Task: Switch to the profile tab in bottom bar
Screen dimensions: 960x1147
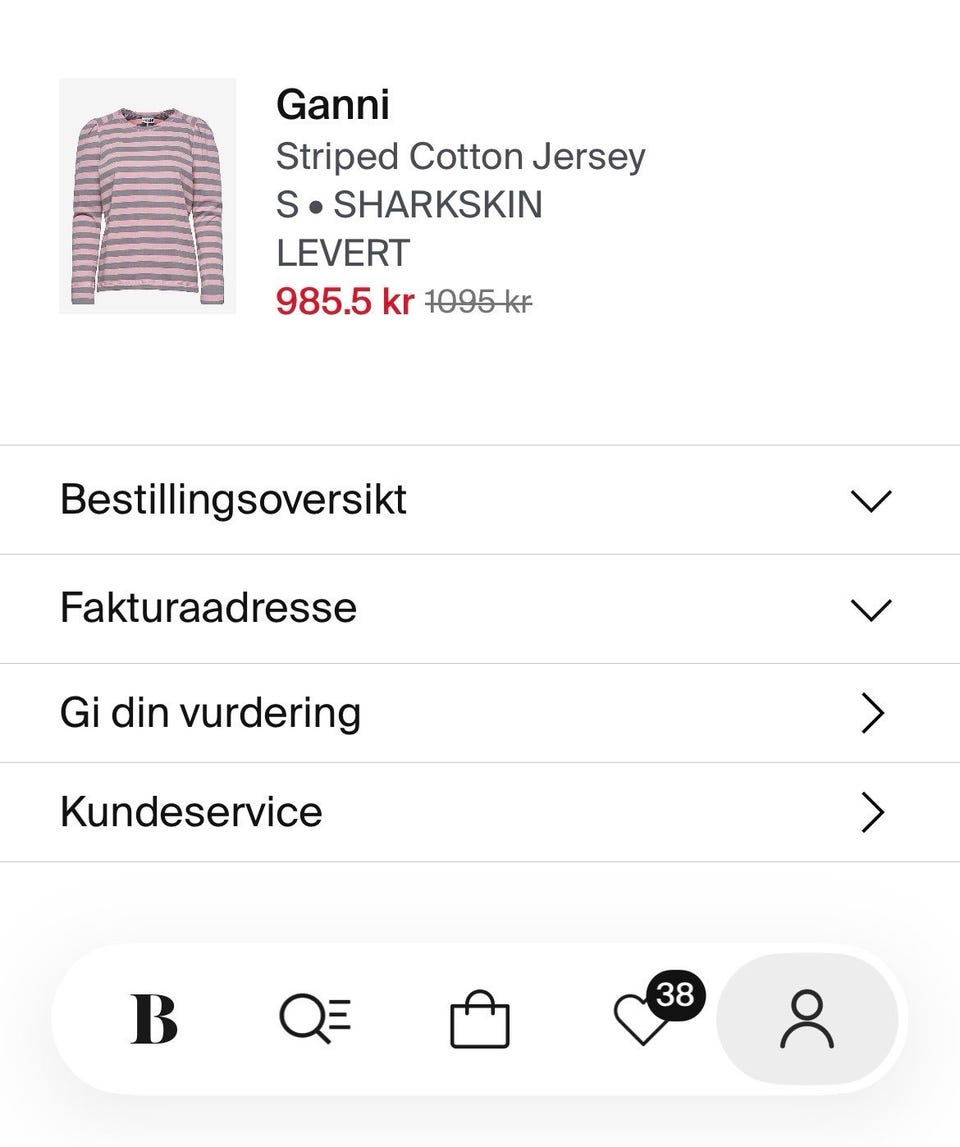Action: pos(808,1018)
